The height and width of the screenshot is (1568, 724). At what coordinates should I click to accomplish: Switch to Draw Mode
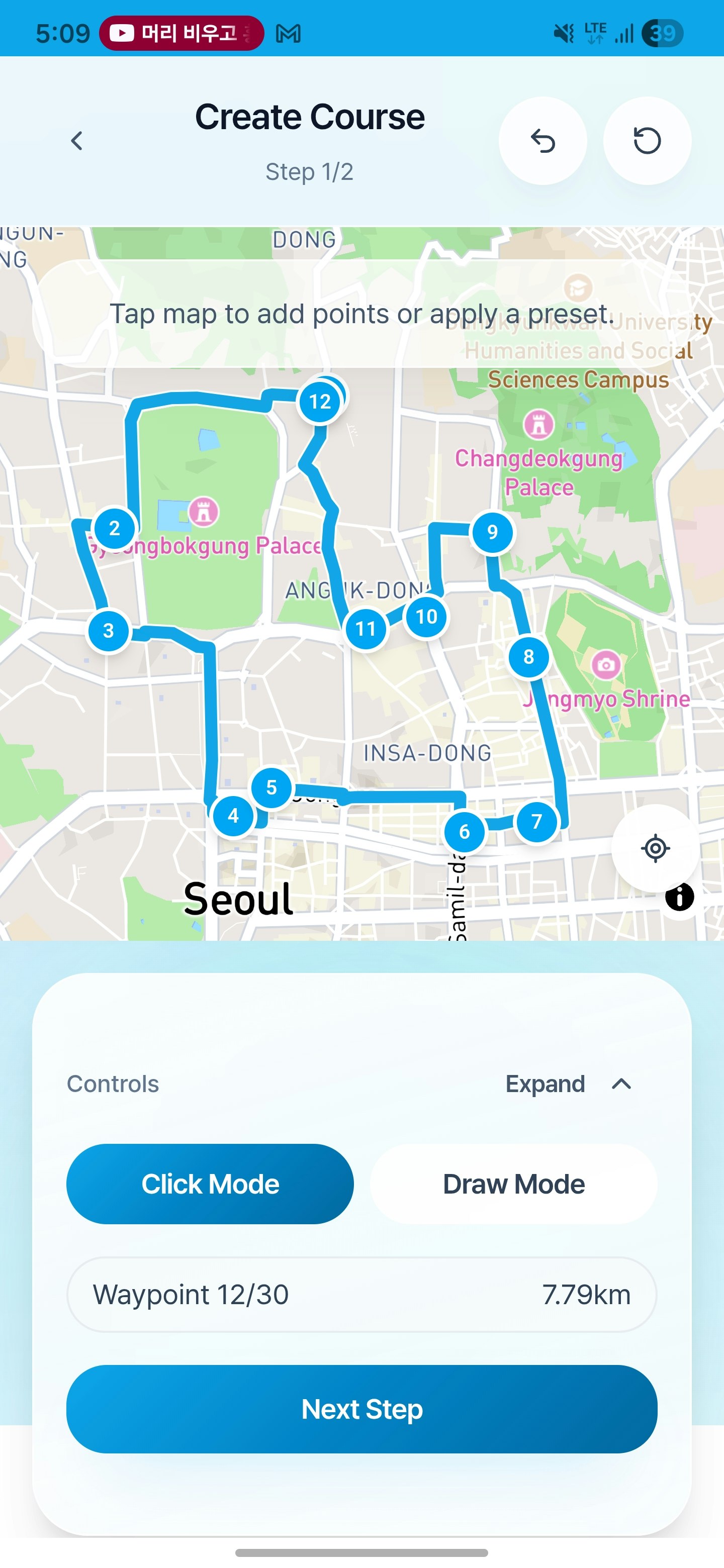point(513,1184)
